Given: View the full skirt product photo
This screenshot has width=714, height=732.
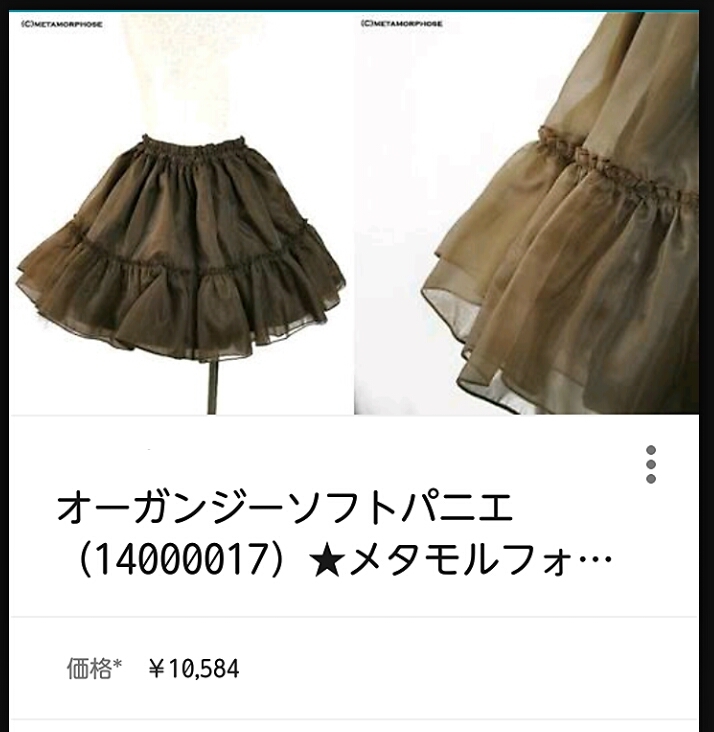Looking at the screenshot, I should click(182, 214).
